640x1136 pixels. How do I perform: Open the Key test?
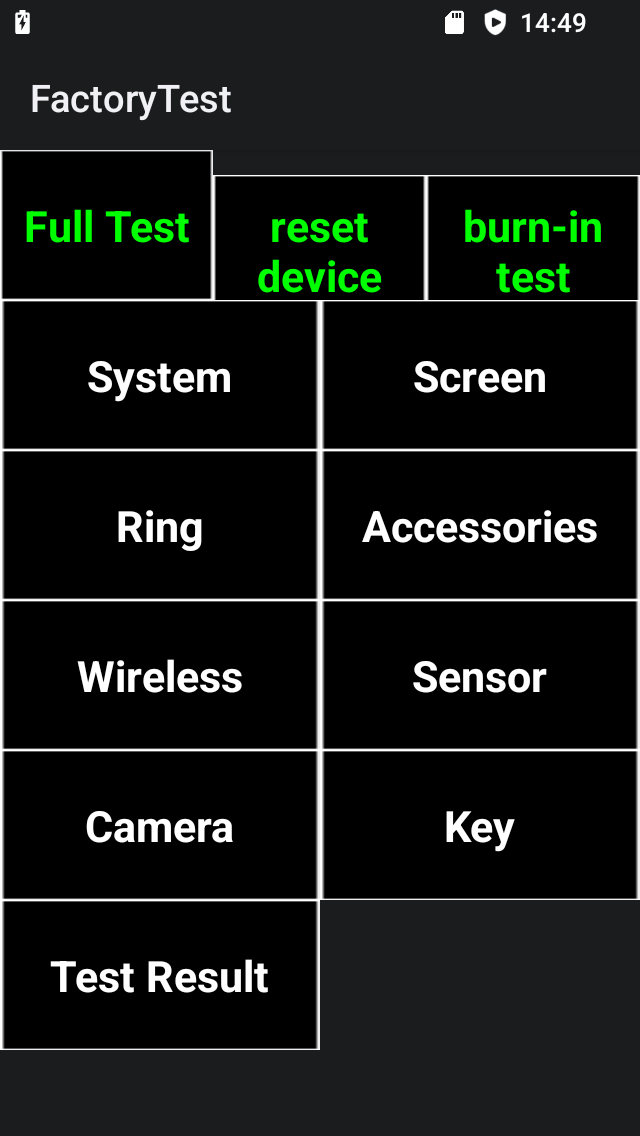(480, 826)
